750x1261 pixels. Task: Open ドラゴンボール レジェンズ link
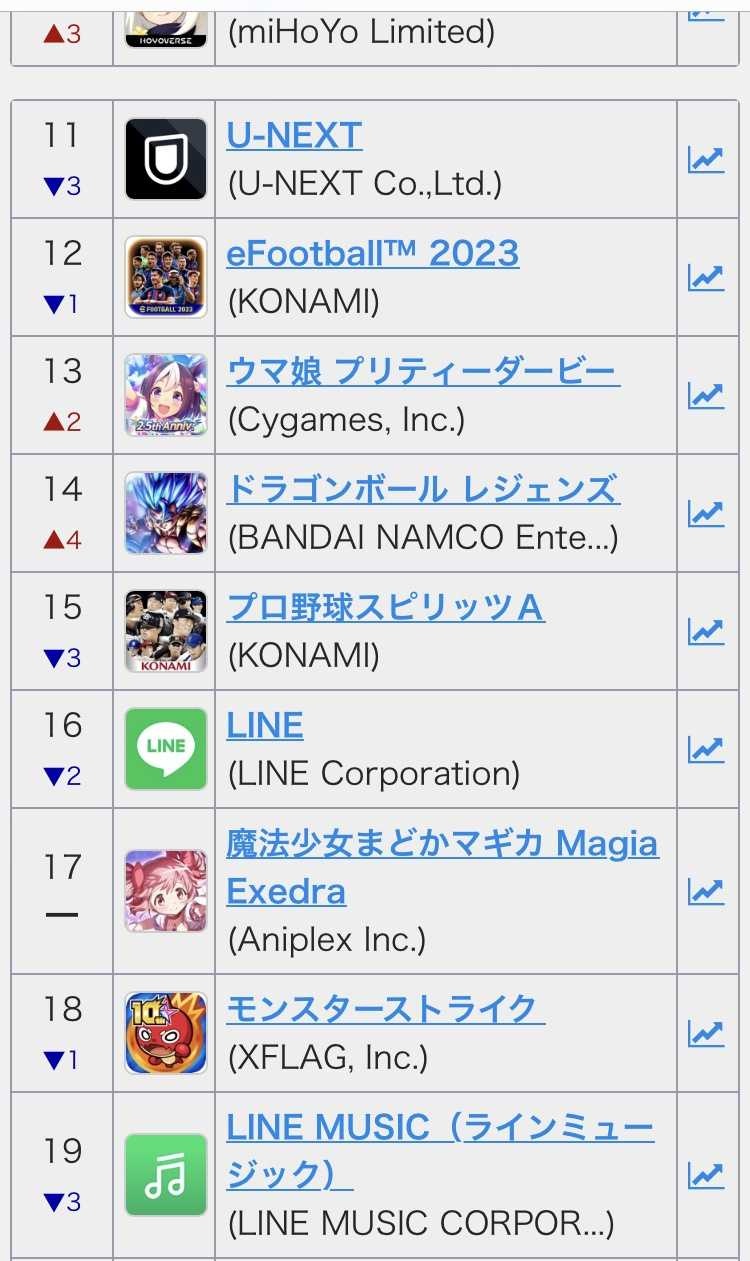pos(422,489)
